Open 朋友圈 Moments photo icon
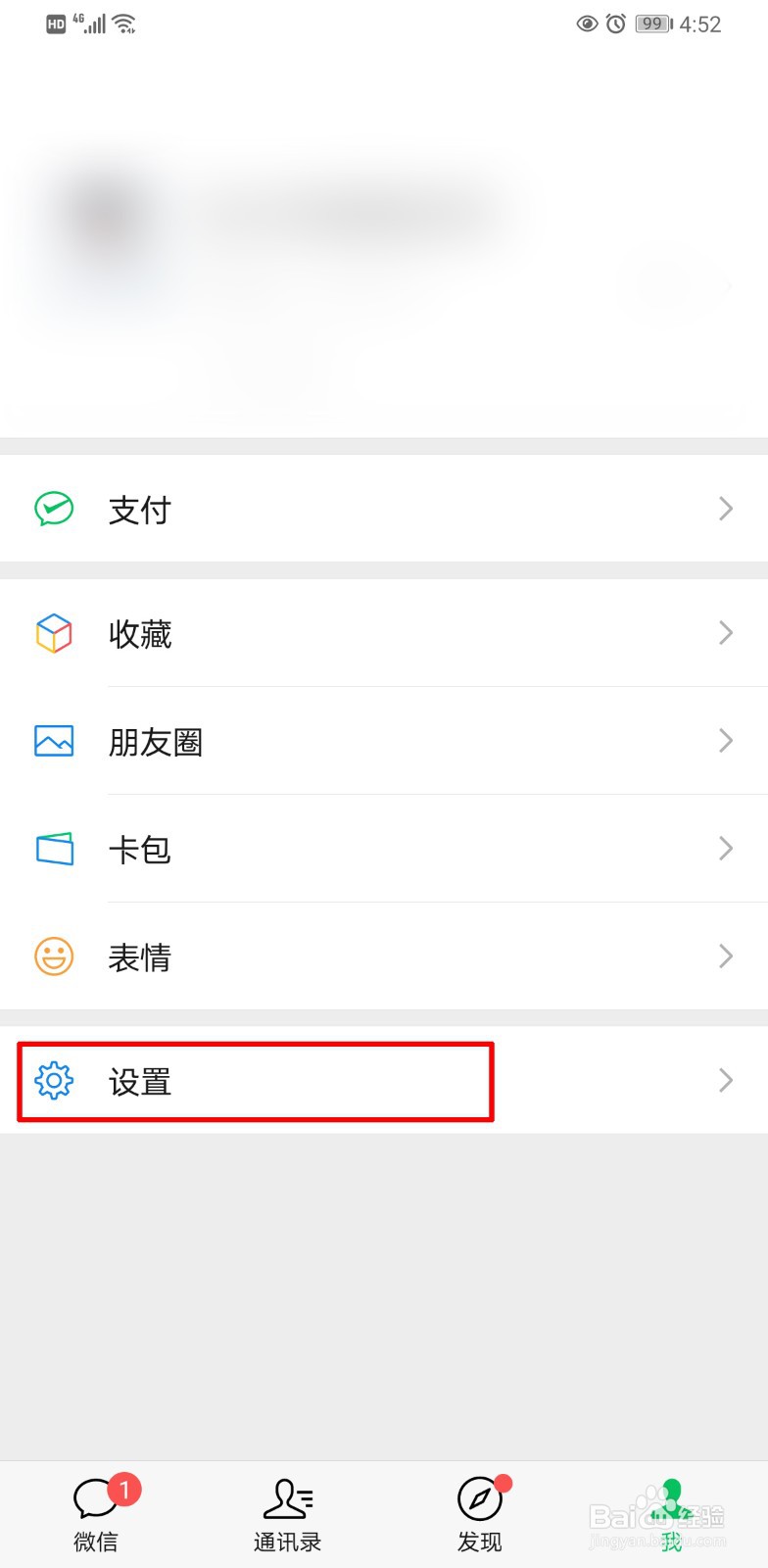Viewport: 768px width, 1568px height. 55,741
